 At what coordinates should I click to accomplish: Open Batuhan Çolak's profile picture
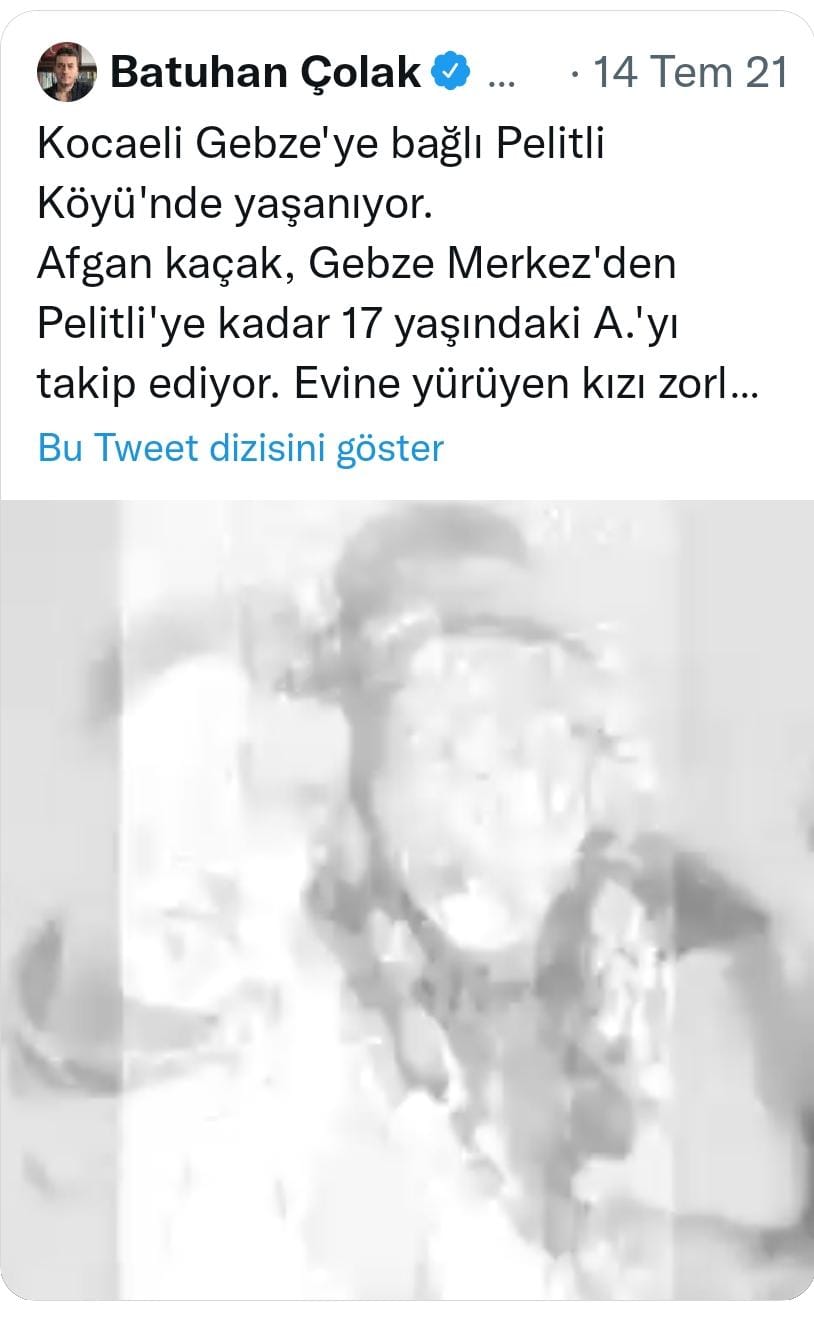[66, 72]
